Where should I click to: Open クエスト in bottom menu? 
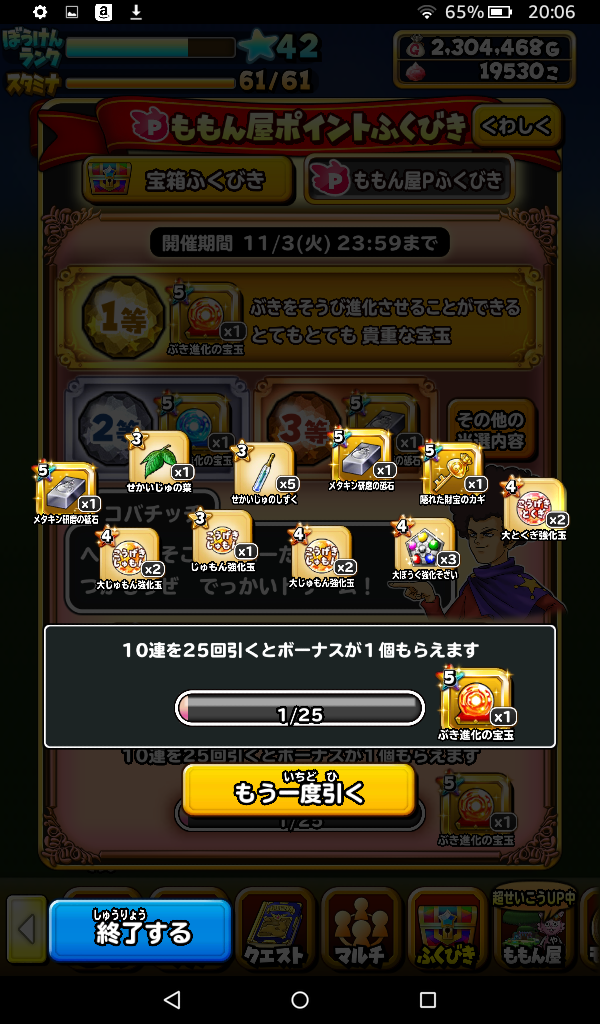[274, 930]
